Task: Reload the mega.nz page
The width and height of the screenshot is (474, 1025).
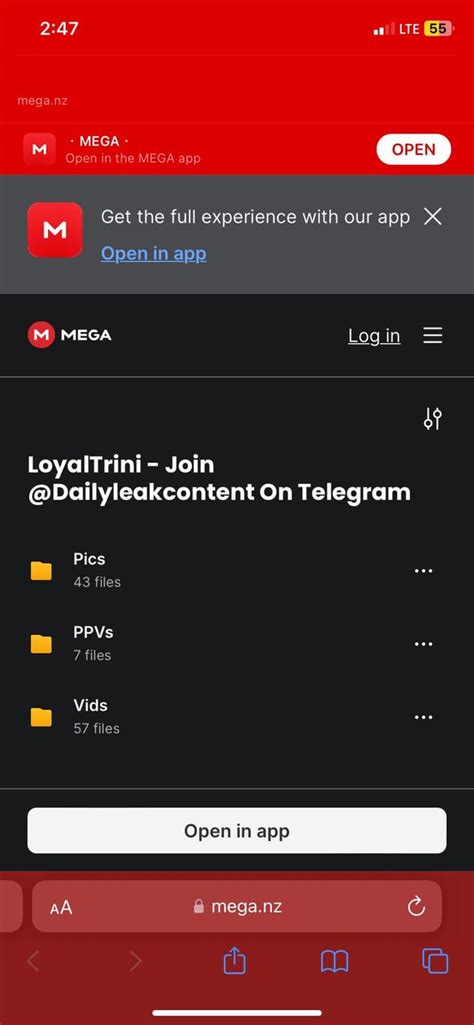Action: 416,906
